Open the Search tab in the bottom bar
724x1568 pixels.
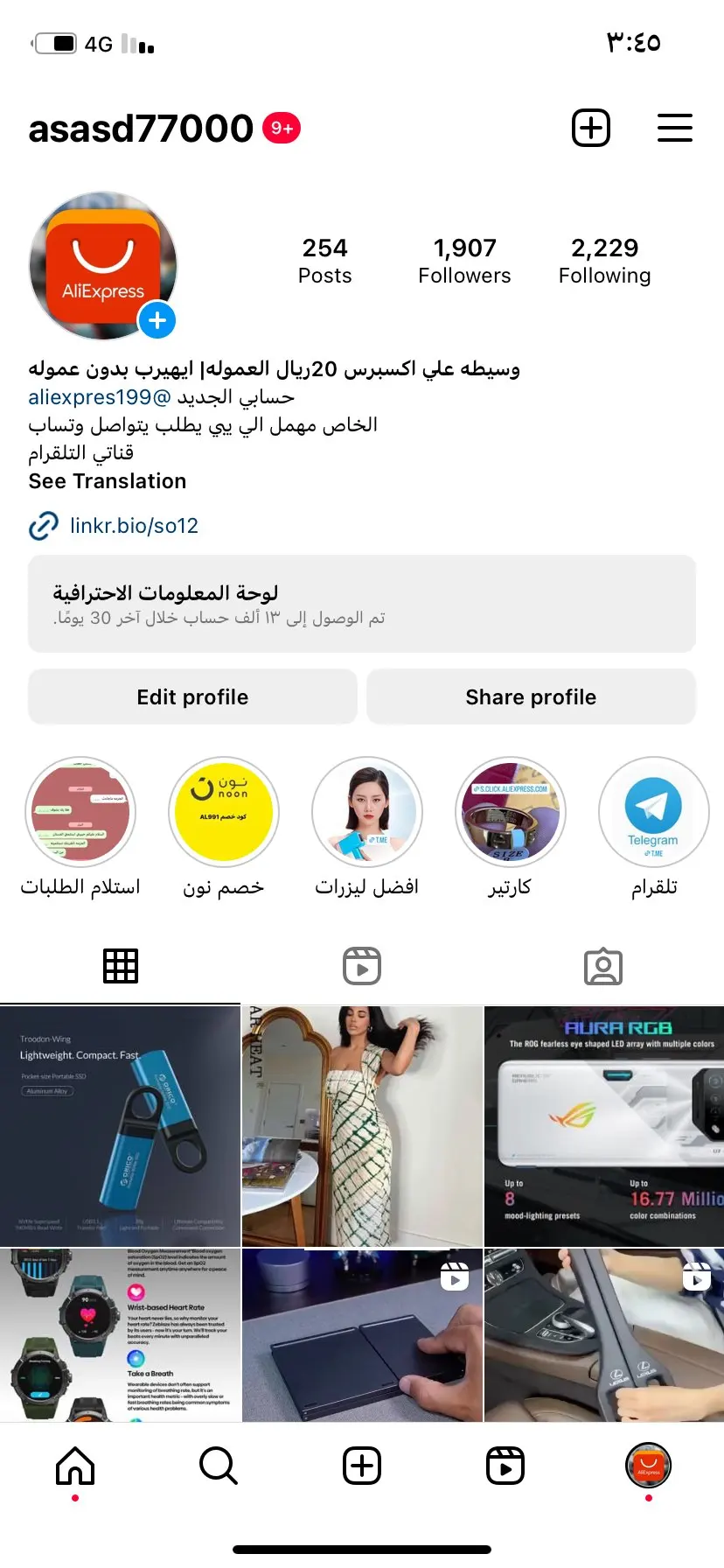[218, 1466]
